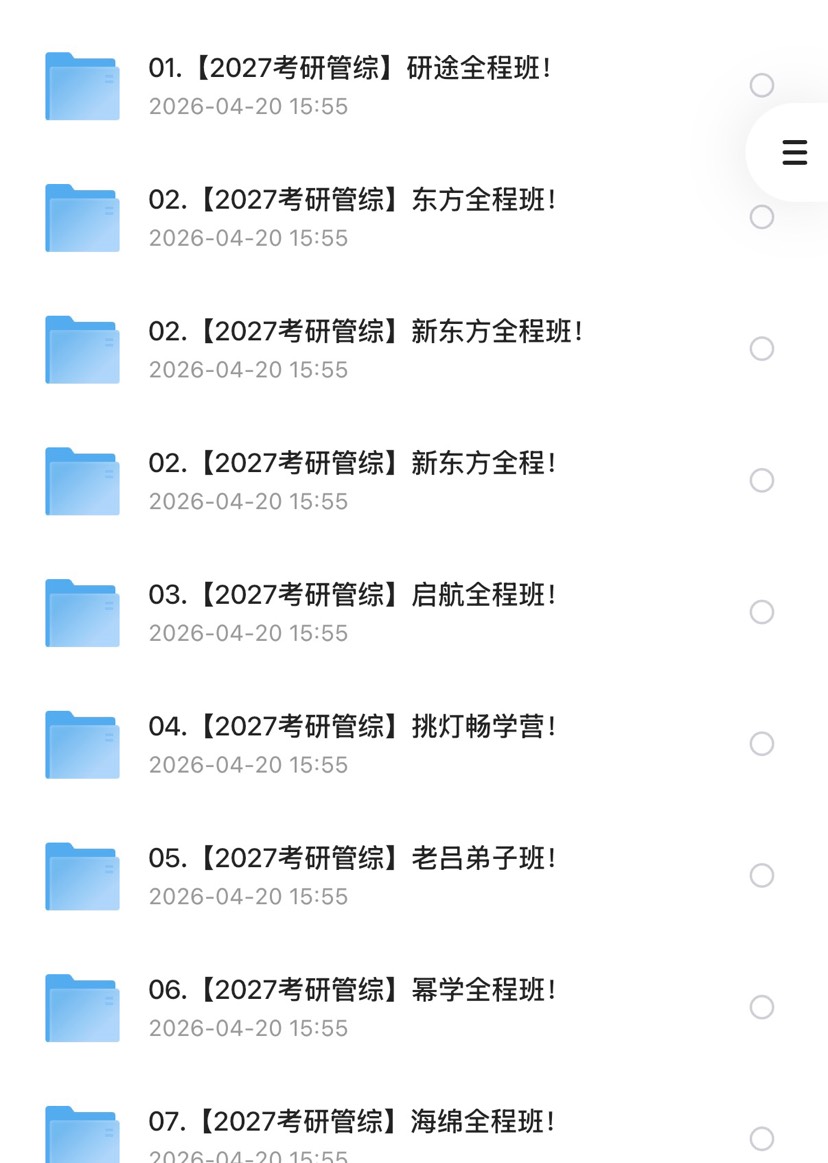Check the selection circle for 启航全程班

[x=762, y=612]
